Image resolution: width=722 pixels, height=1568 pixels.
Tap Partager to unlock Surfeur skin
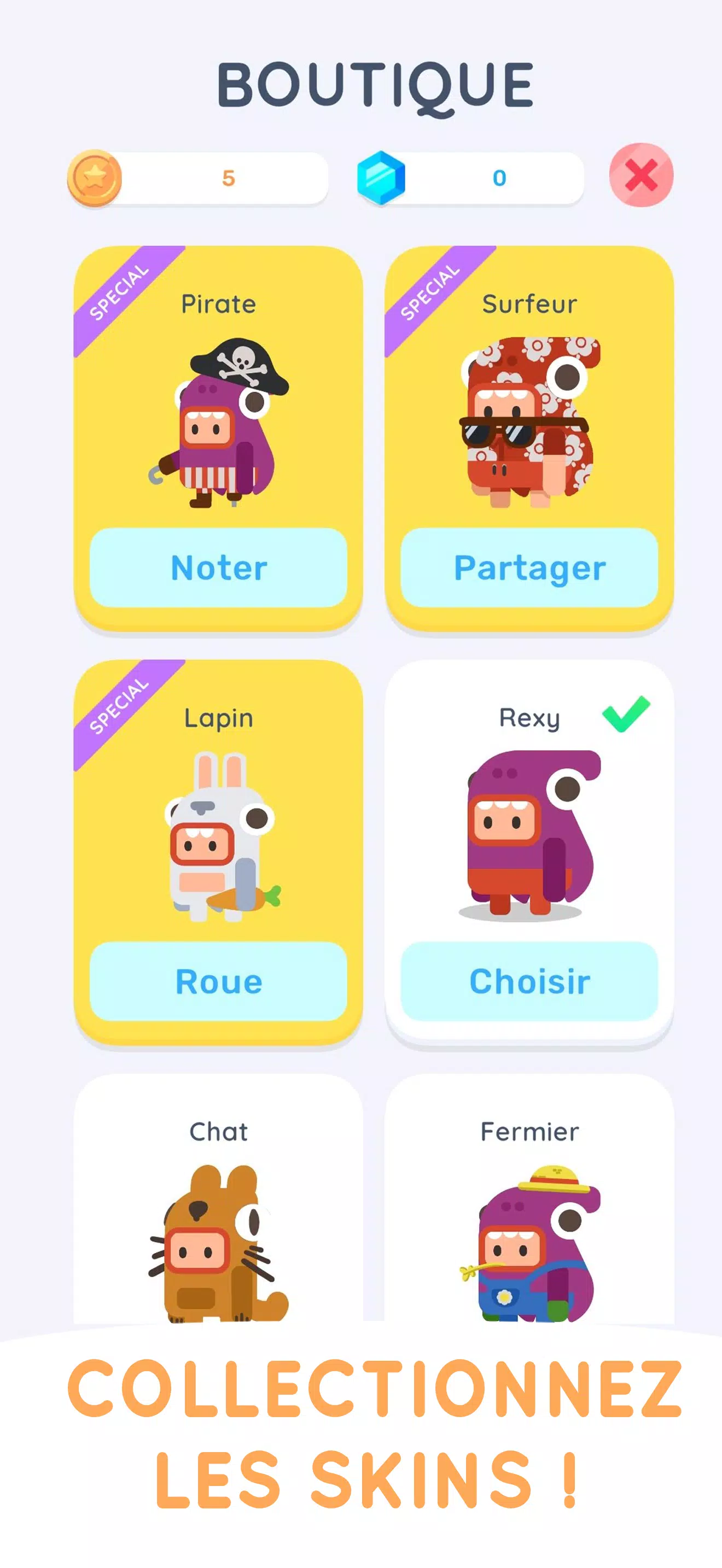[x=529, y=567]
